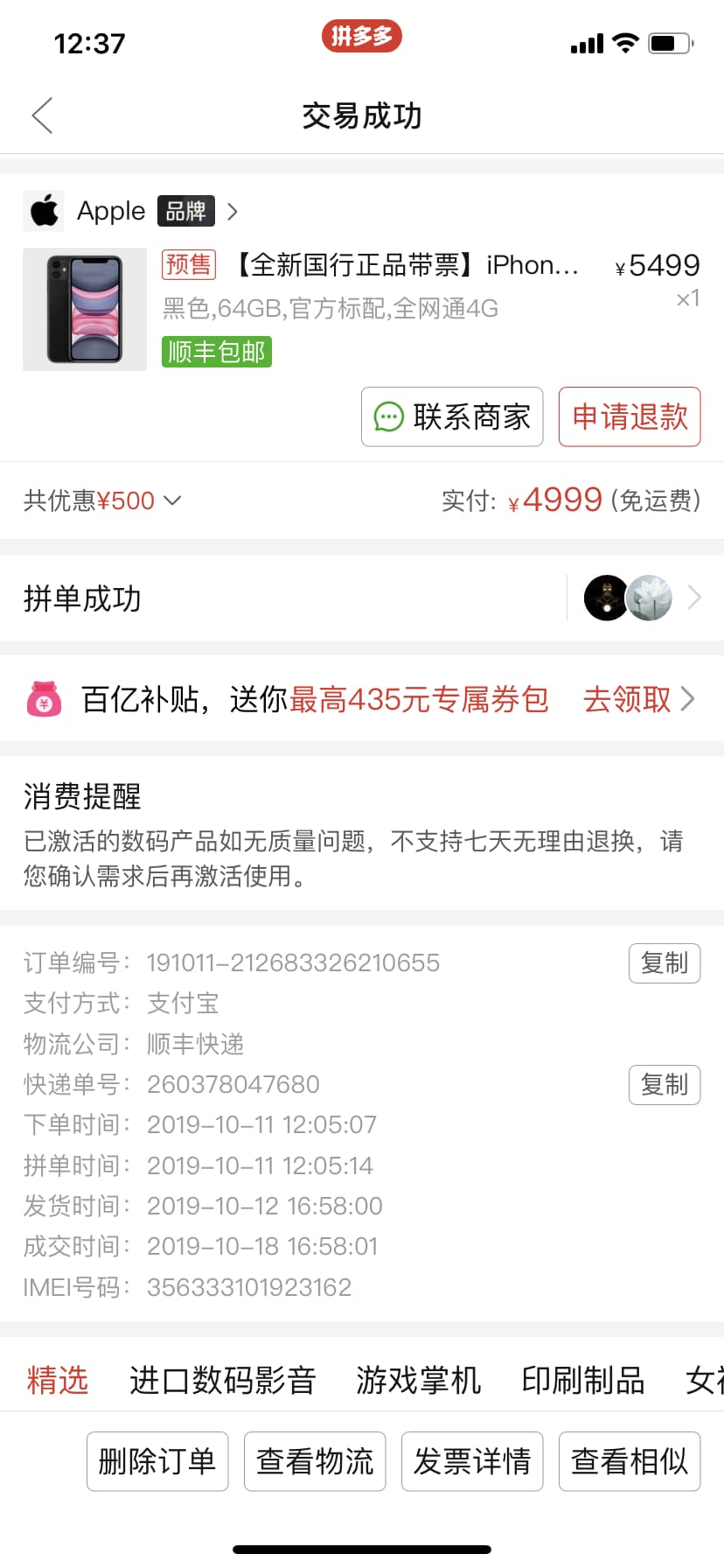Image resolution: width=724 pixels, height=1568 pixels.
Task: Switch to the 游戏掌机 category tab
Action: pos(417,1380)
